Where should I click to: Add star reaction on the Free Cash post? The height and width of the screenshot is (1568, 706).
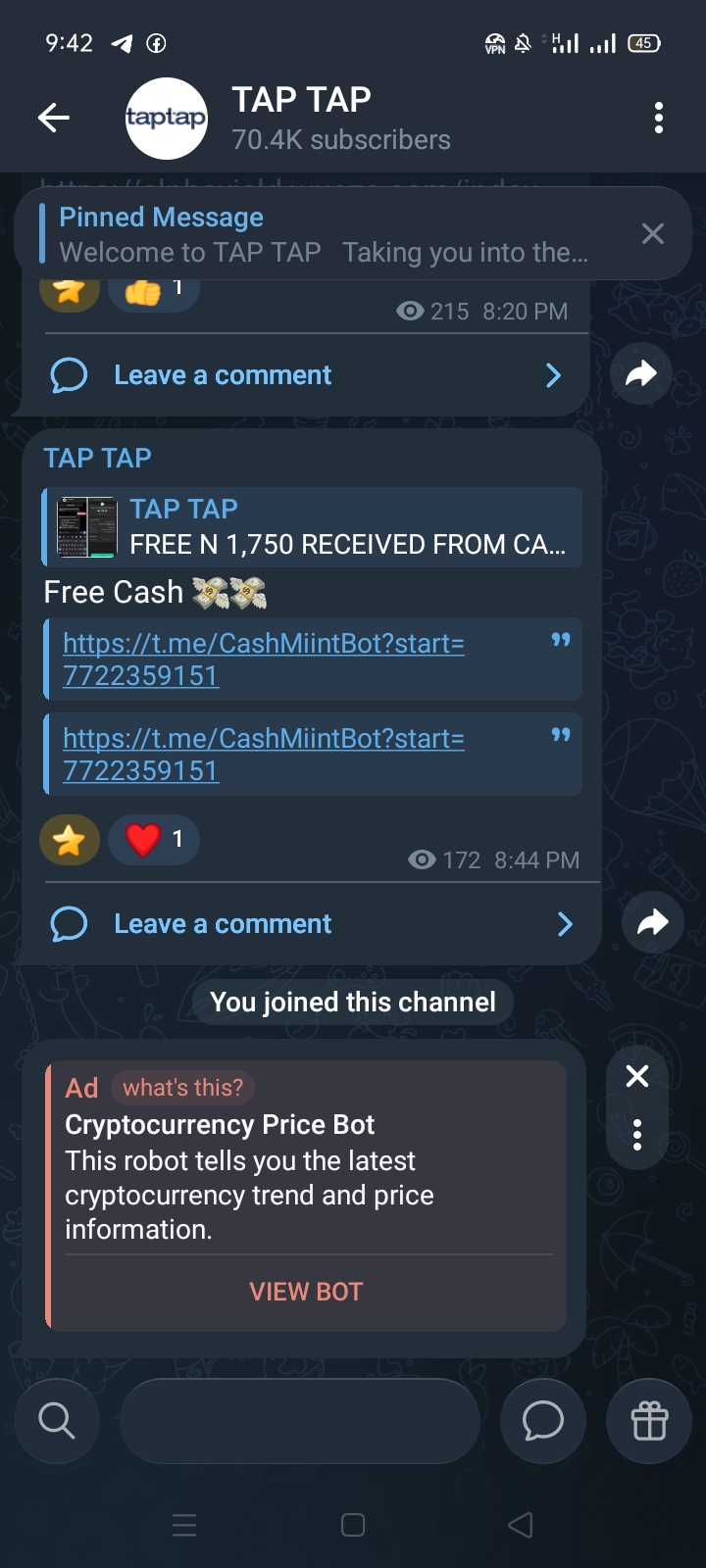tap(70, 840)
